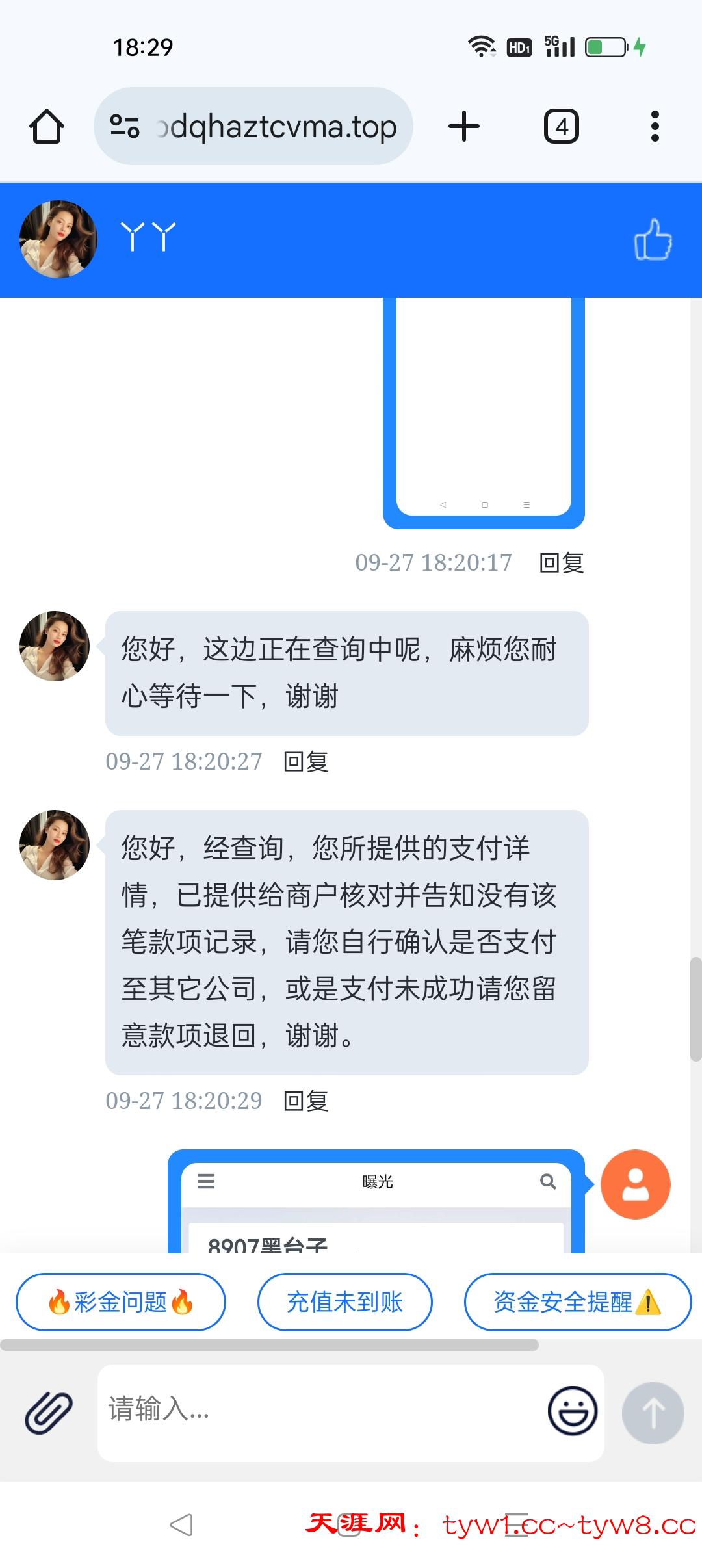Screen dimensions: 702x1568
Task: Send the message with the arrow button
Action: coord(653,1413)
